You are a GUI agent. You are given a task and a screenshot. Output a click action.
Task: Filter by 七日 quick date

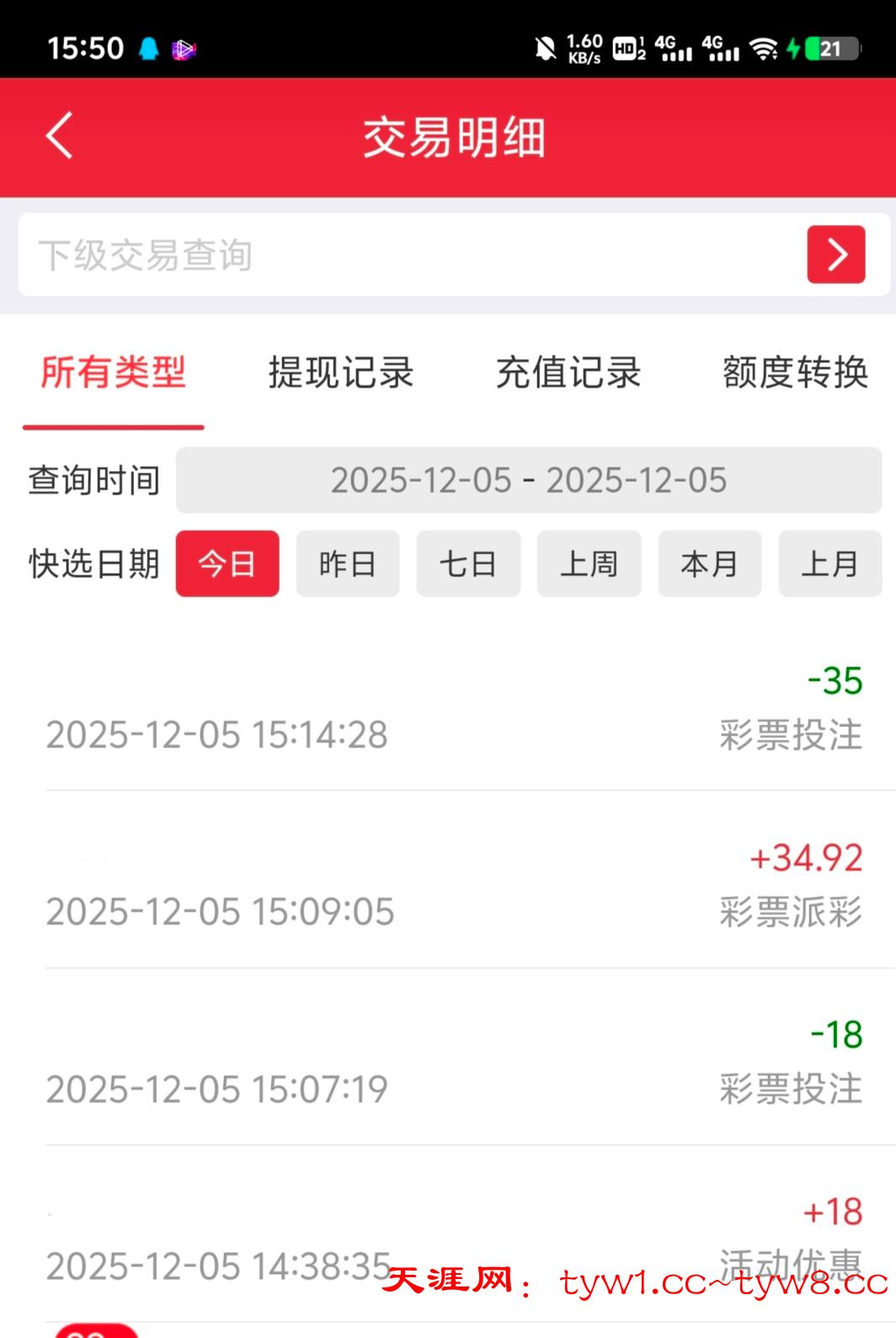pos(468,564)
